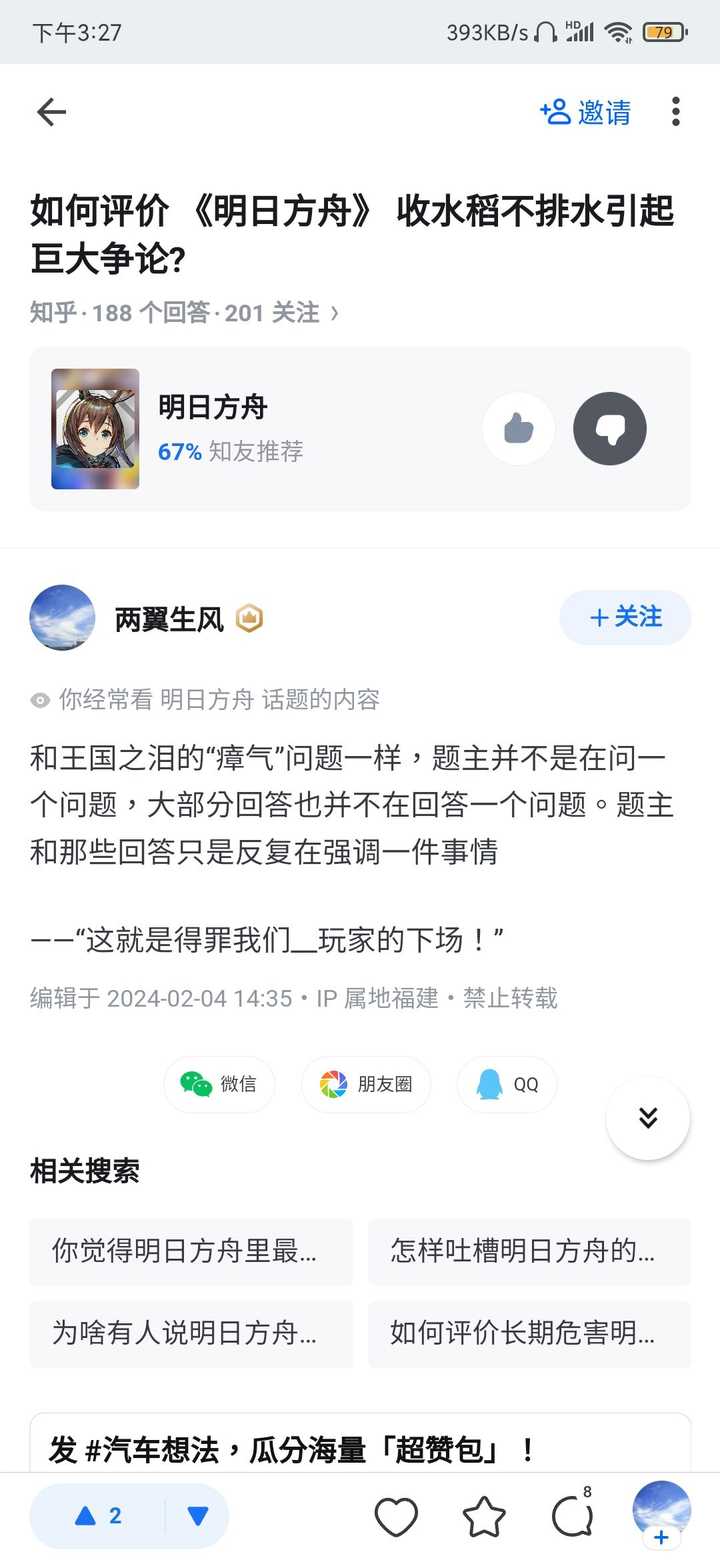
Task: Recommend 明日方舟 with the thumbs-up button
Action: 518,429
